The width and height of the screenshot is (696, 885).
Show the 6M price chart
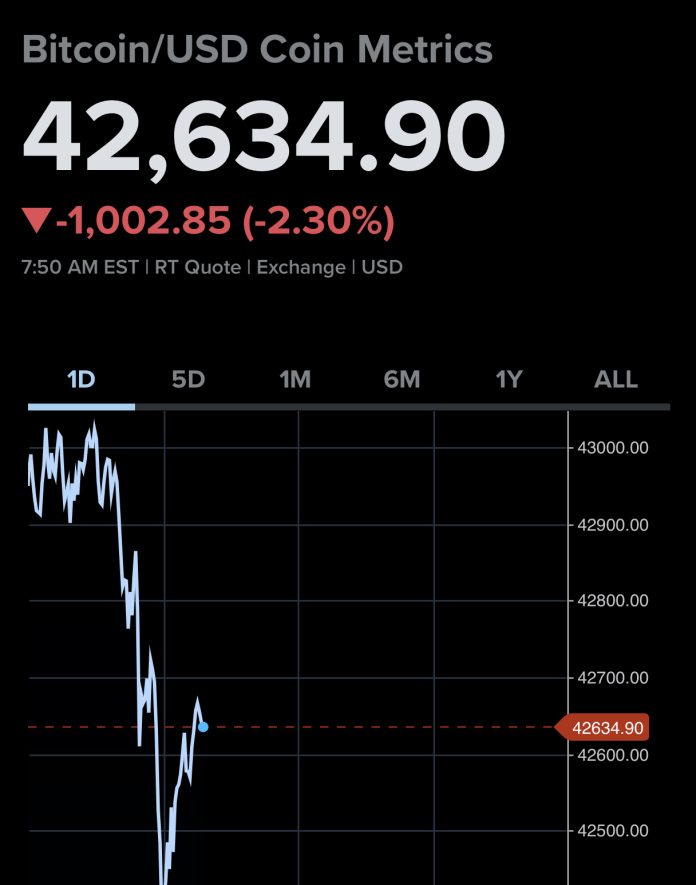point(402,380)
